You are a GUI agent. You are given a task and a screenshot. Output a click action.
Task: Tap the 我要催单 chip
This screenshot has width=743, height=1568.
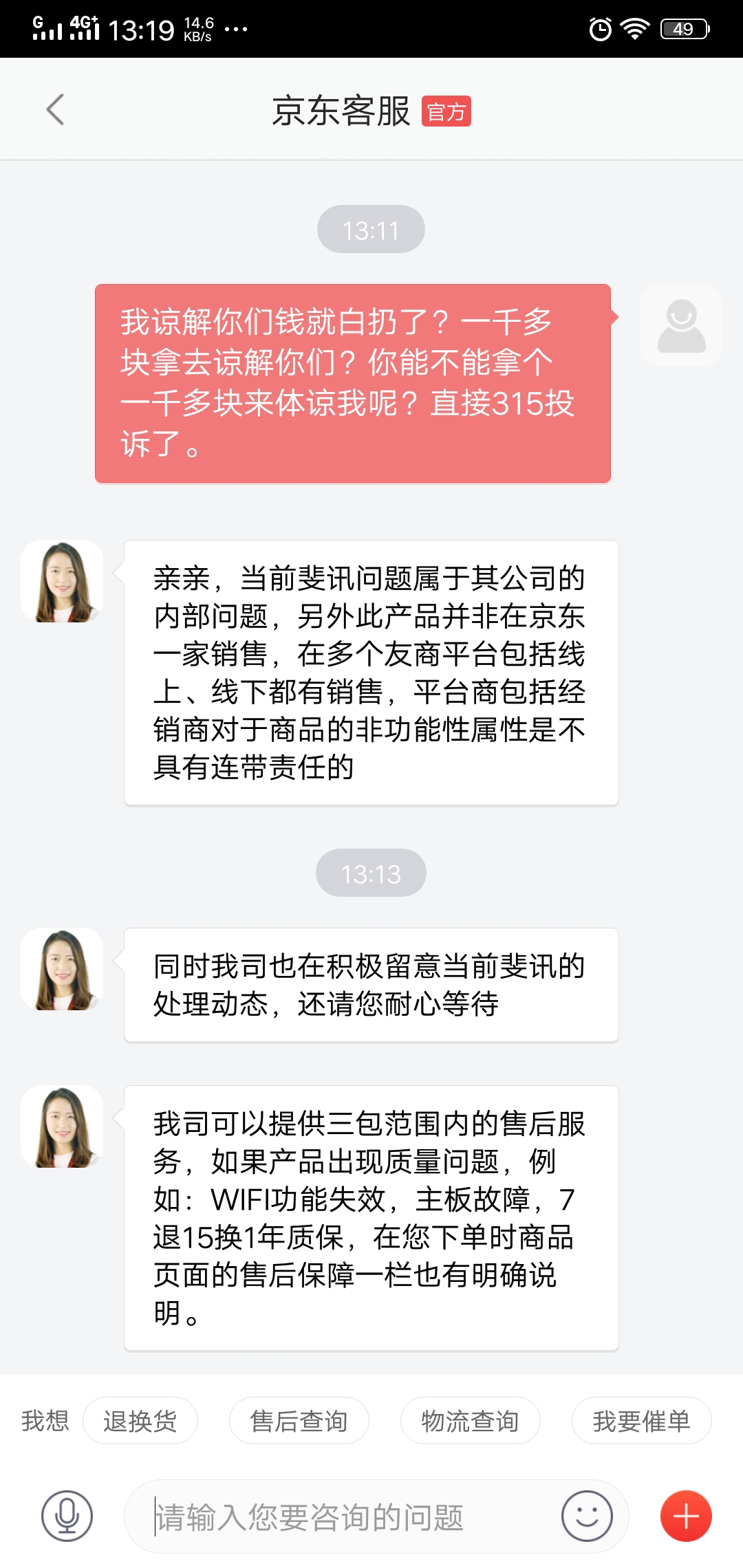(640, 1420)
